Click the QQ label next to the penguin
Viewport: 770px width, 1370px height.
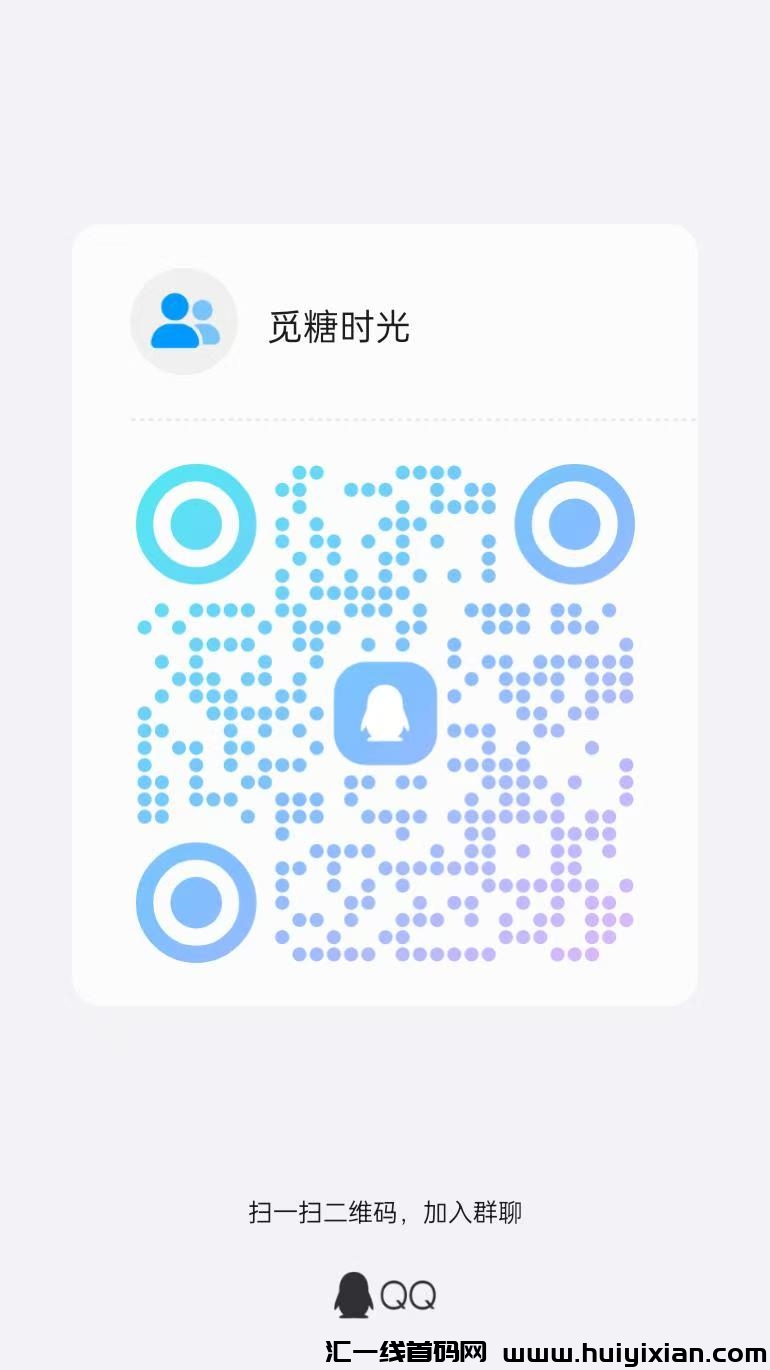point(410,1293)
